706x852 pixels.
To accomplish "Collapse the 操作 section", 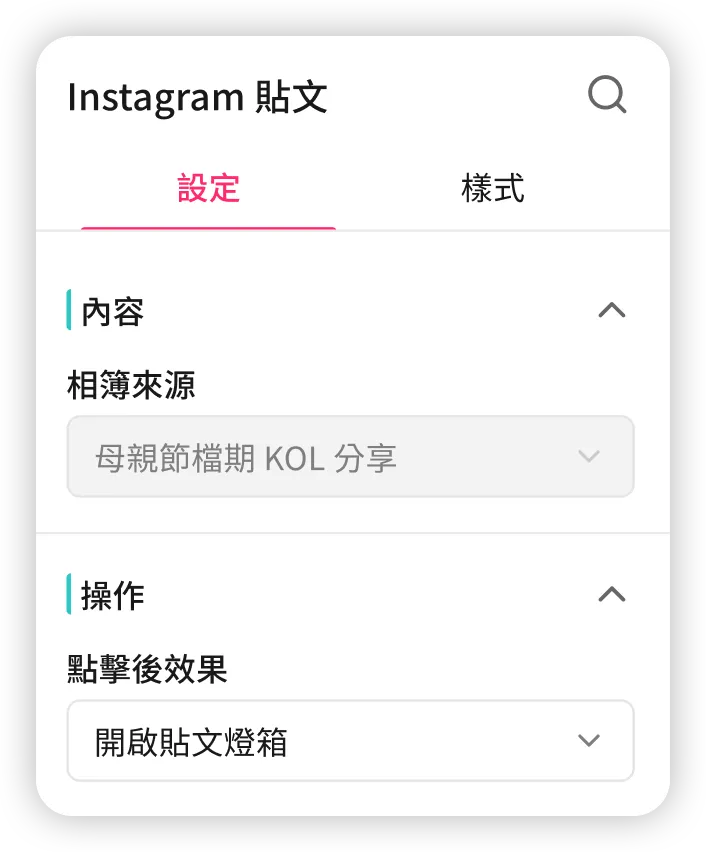I will tap(611, 595).
